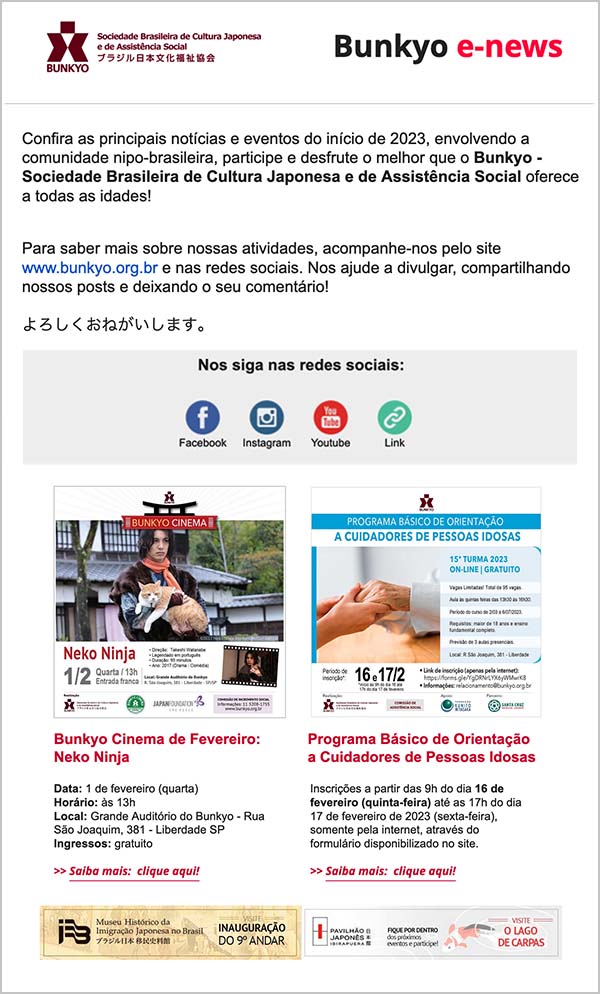Screen dimensions: 600x994
Task: Open the Instagram social icon
Action: click(x=266, y=417)
